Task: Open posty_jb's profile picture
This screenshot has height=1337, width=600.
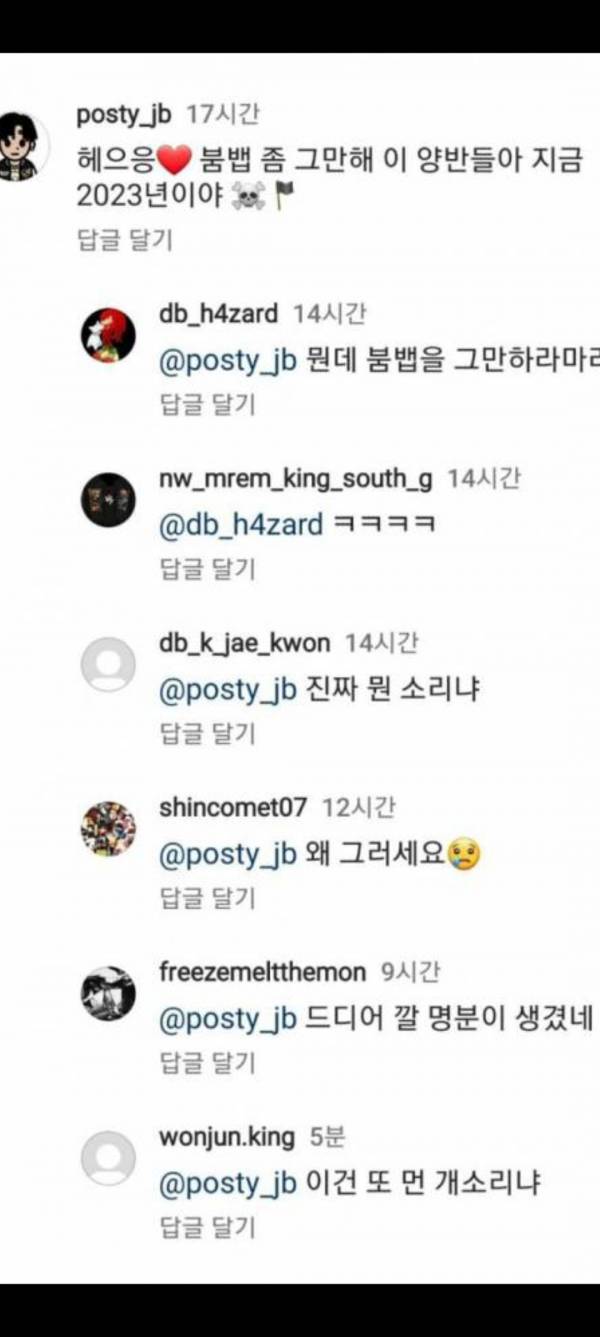Action: tap(22, 146)
